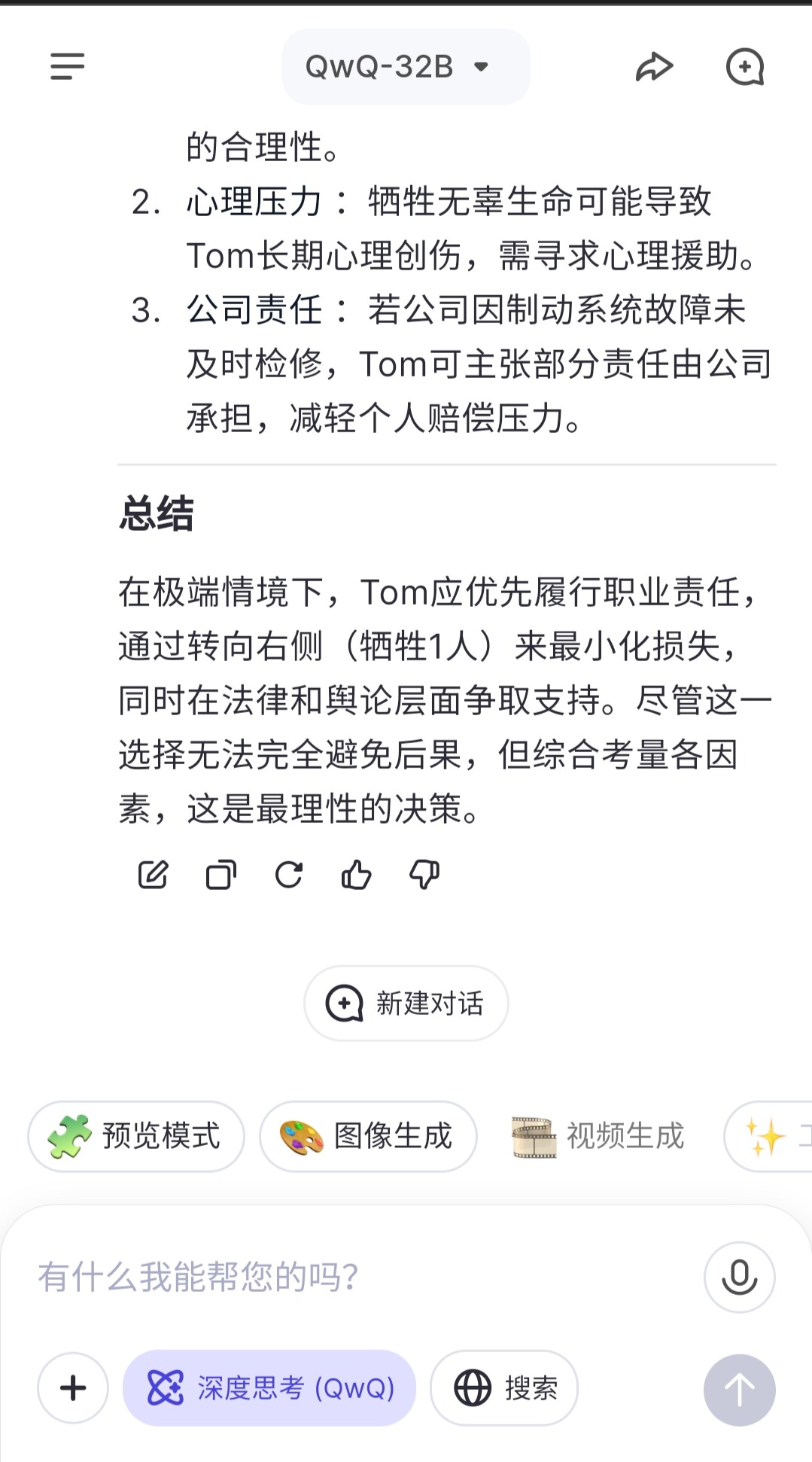Viewport: 812px width, 1462px height.
Task: Like the response with thumbs up
Action: 357,875
